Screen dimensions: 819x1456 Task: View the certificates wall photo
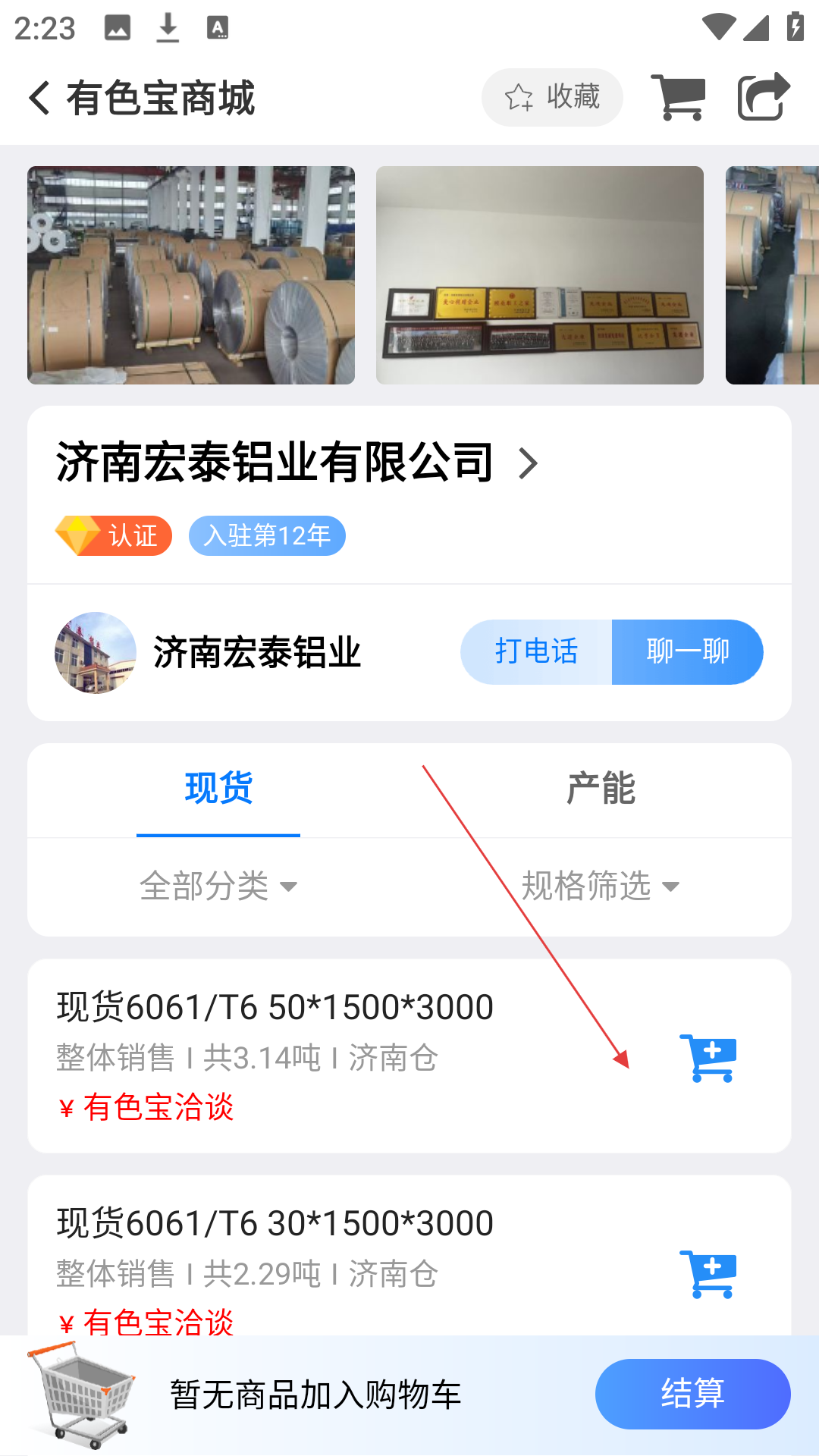(x=539, y=275)
